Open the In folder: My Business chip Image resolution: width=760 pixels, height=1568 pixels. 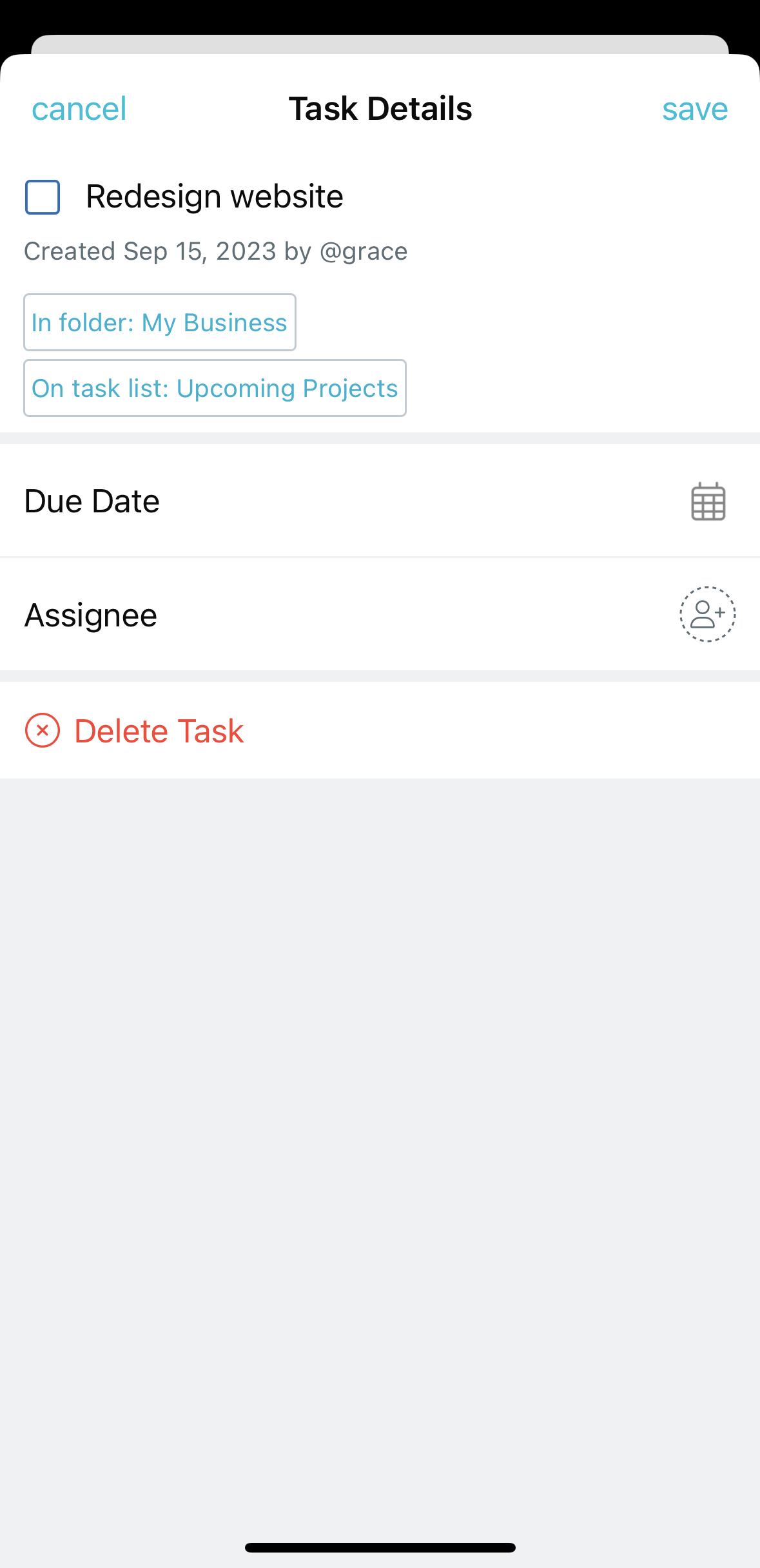pyautogui.click(x=160, y=322)
